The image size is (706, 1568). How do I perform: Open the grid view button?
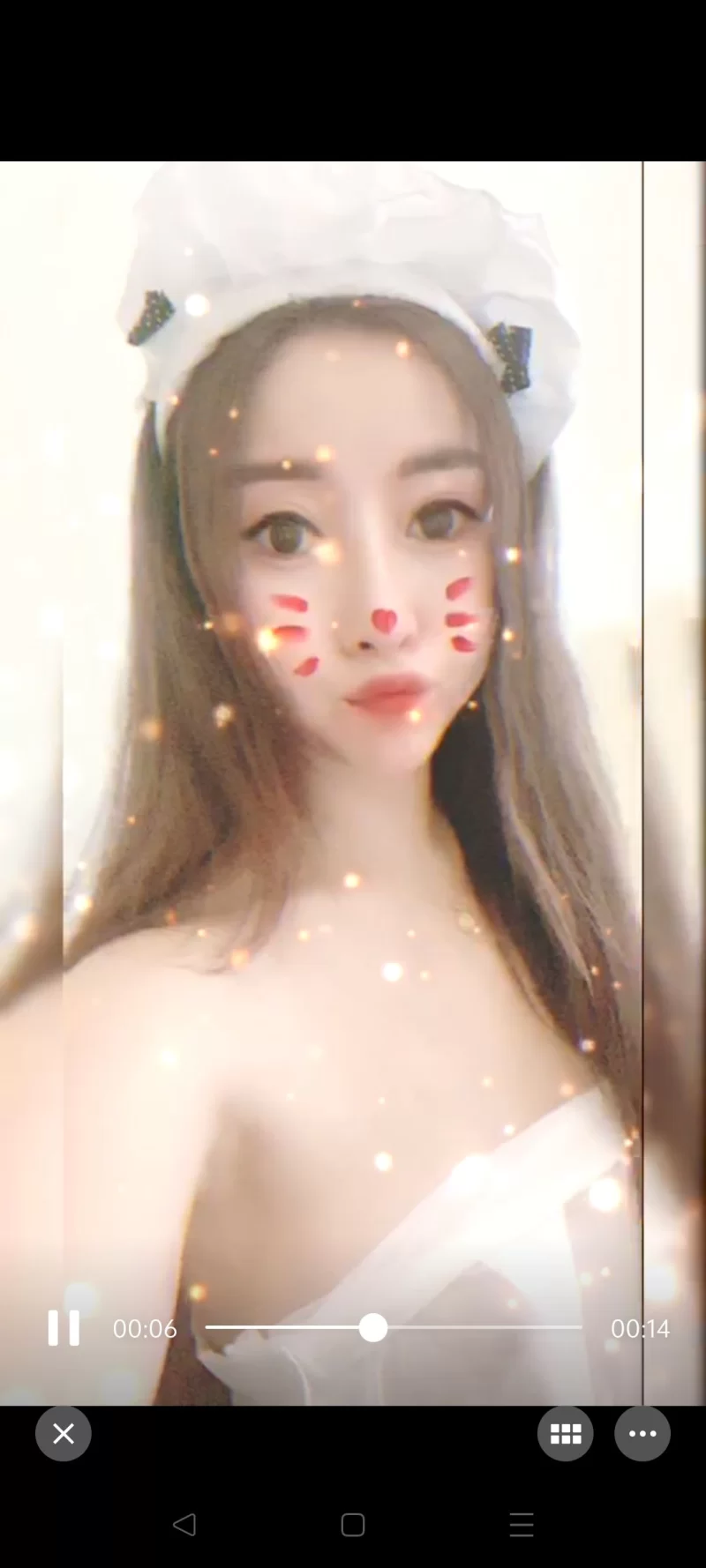click(565, 1434)
